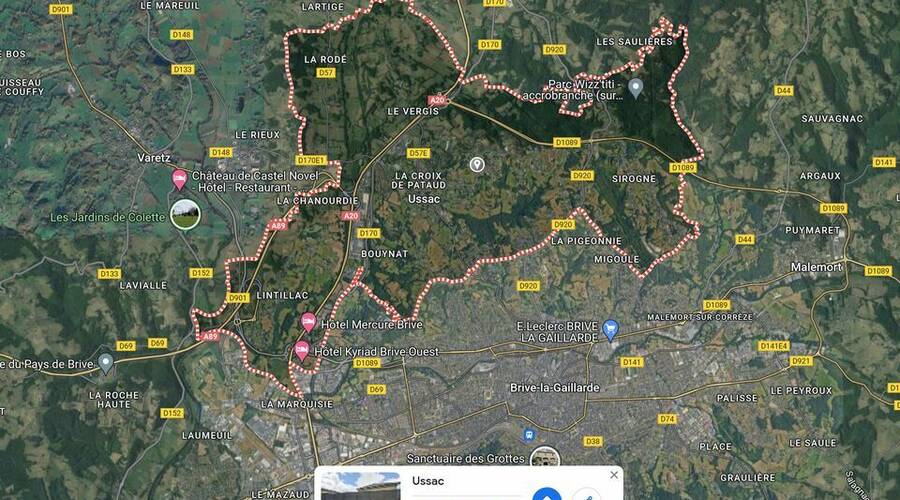
Task: Select Hôtel Kyriad Brive Ouest pin
Action: click(x=302, y=351)
